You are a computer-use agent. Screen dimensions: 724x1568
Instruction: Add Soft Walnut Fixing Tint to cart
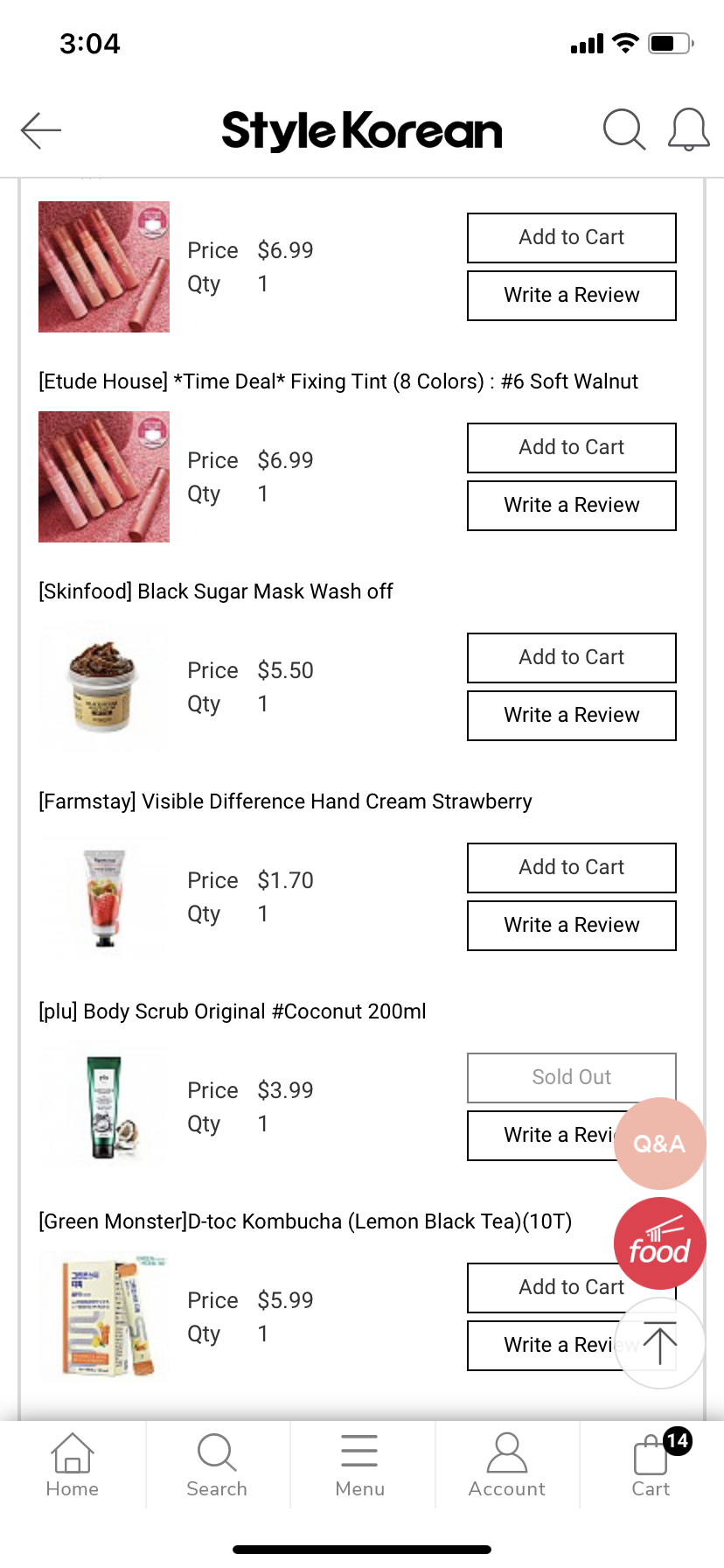click(x=571, y=447)
